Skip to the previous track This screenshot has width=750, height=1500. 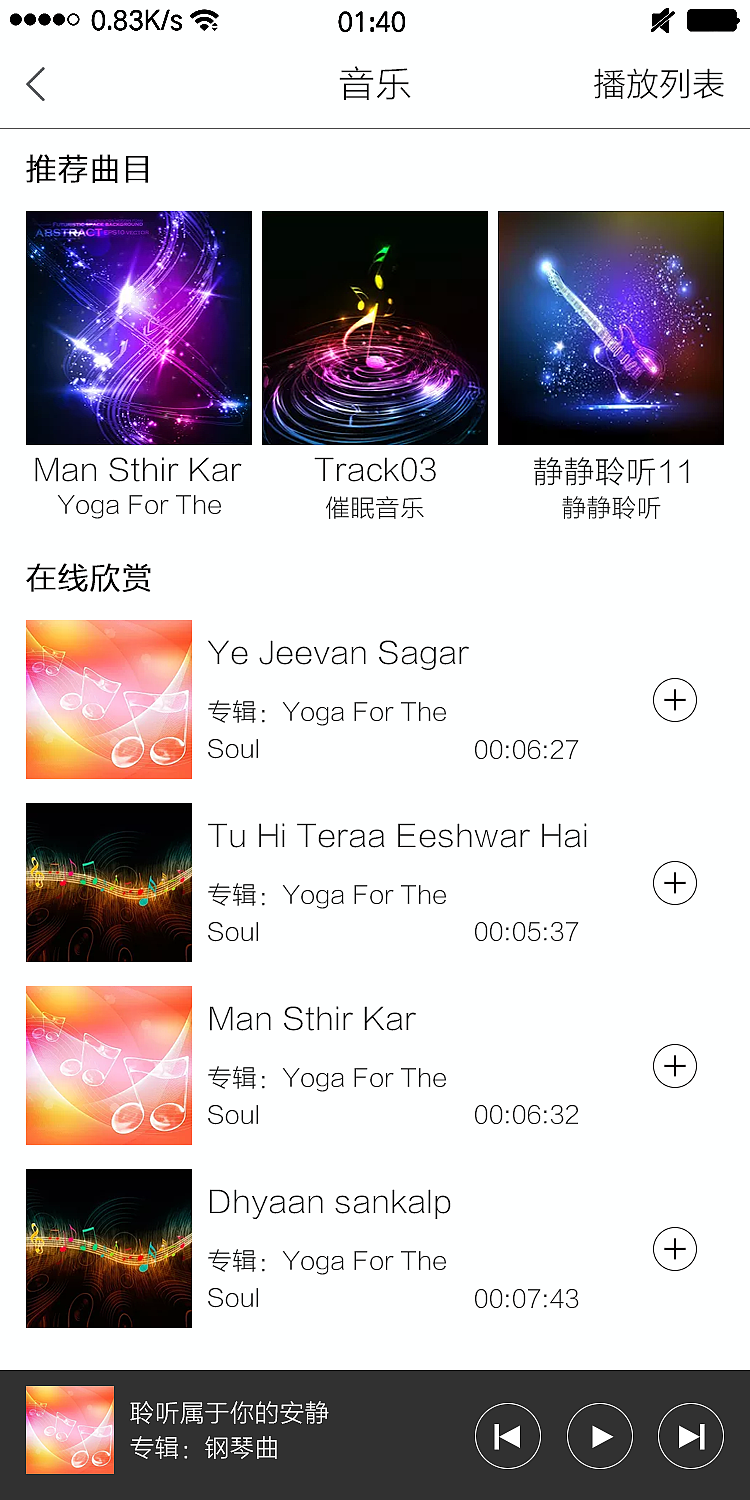pyautogui.click(x=508, y=1435)
